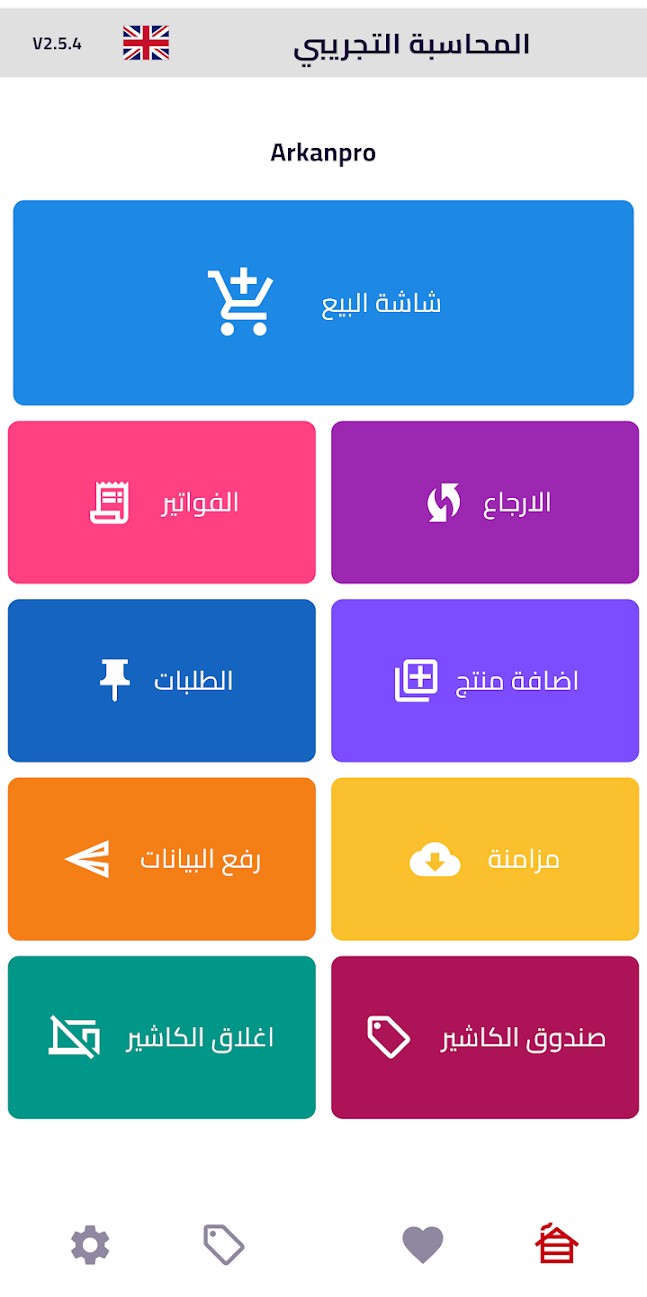Go to the home tab in bottom bar
This screenshot has height=1297, width=647.
pos(557,1244)
